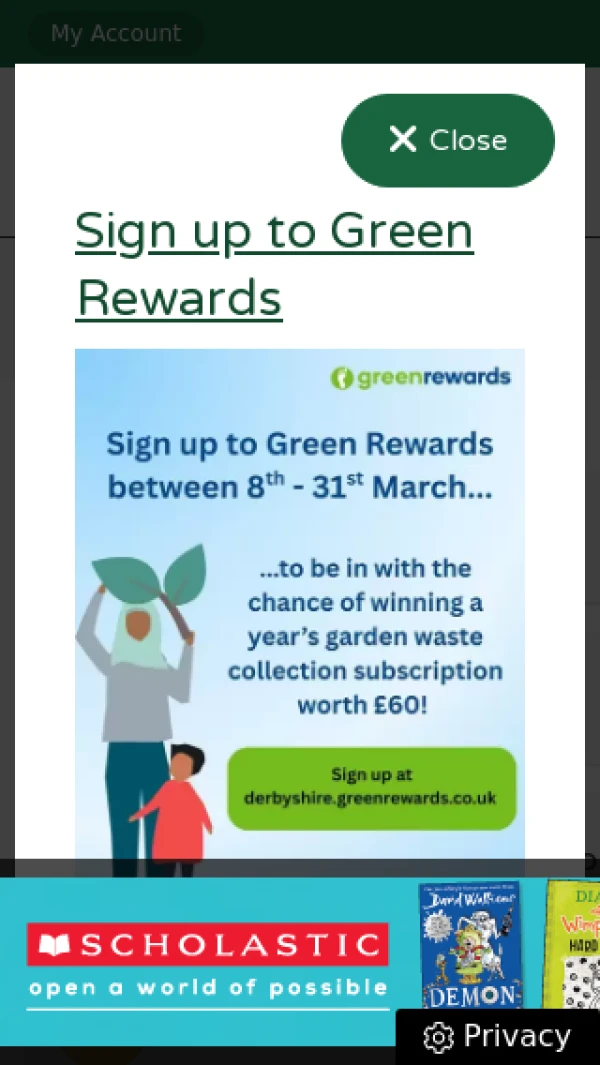Open My Account
The height and width of the screenshot is (1065, 600).
pyautogui.click(x=115, y=34)
